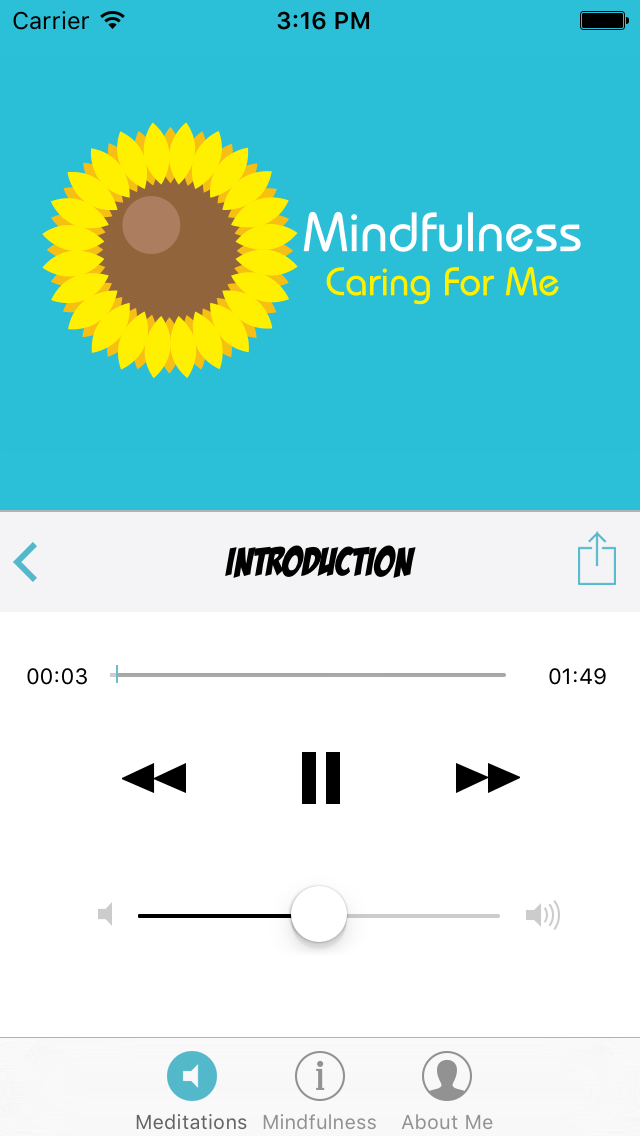This screenshot has width=640, height=1136.
Task: Go back from the Introduction screen
Action: [x=25, y=562]
